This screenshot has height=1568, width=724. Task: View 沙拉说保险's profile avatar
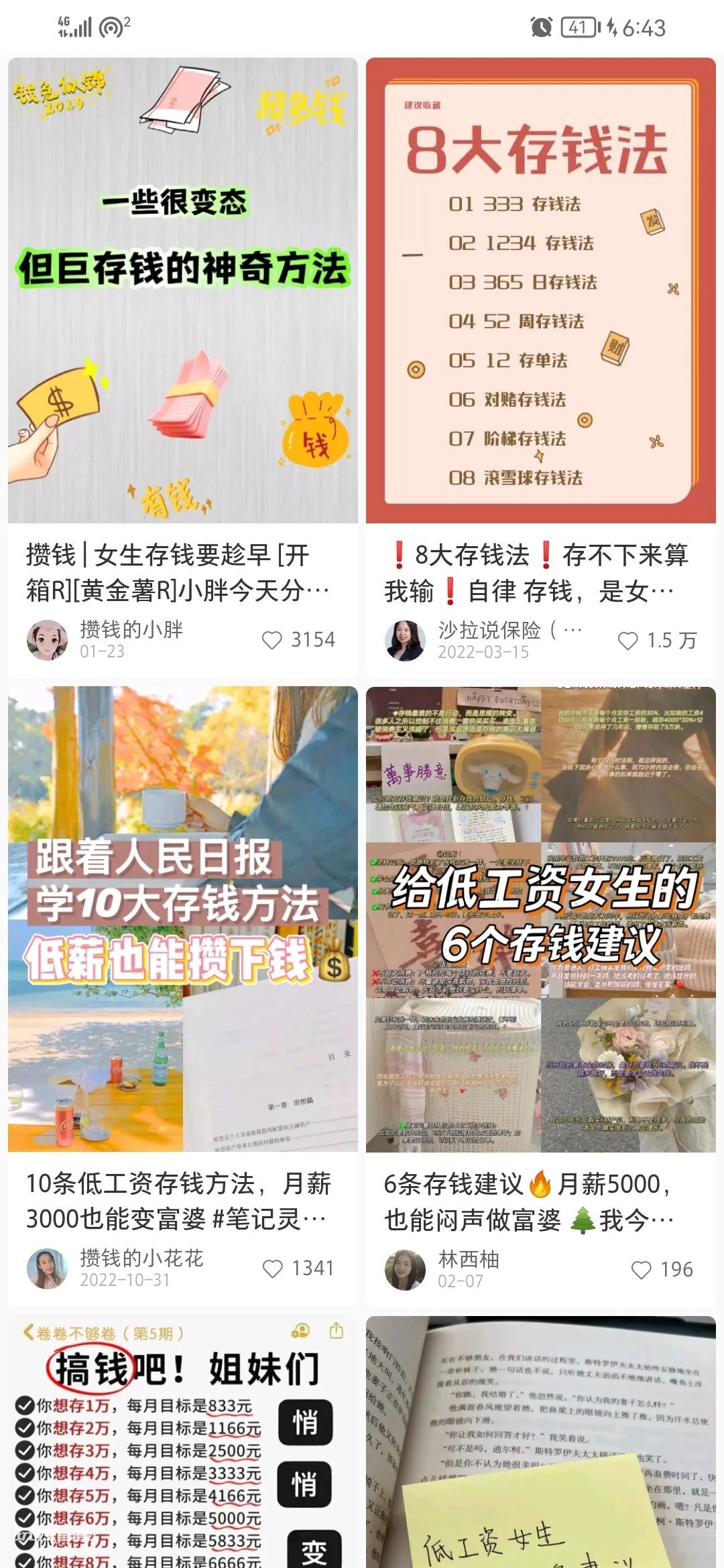click(405, 640)
